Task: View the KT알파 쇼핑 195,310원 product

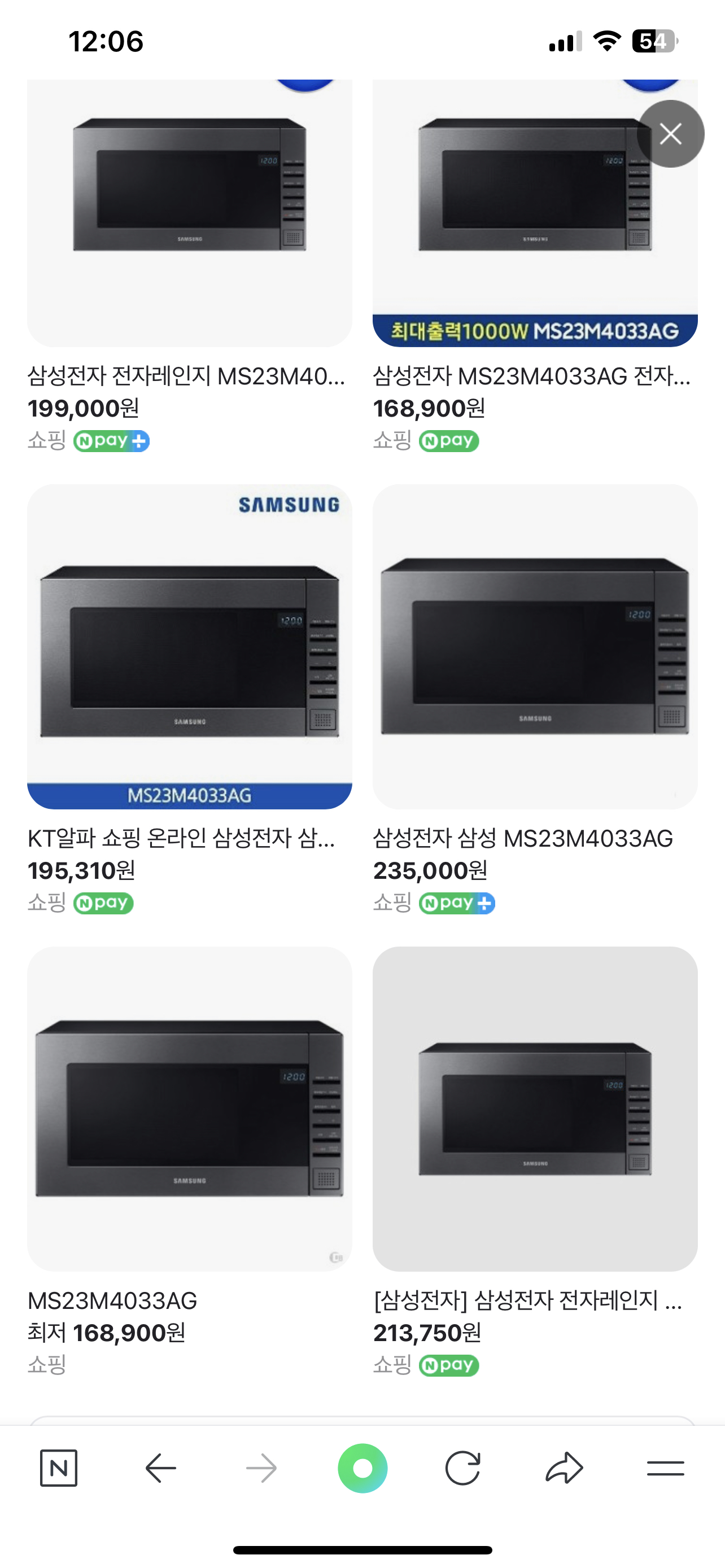Action: pyautogui.click(x=189, y=646)
